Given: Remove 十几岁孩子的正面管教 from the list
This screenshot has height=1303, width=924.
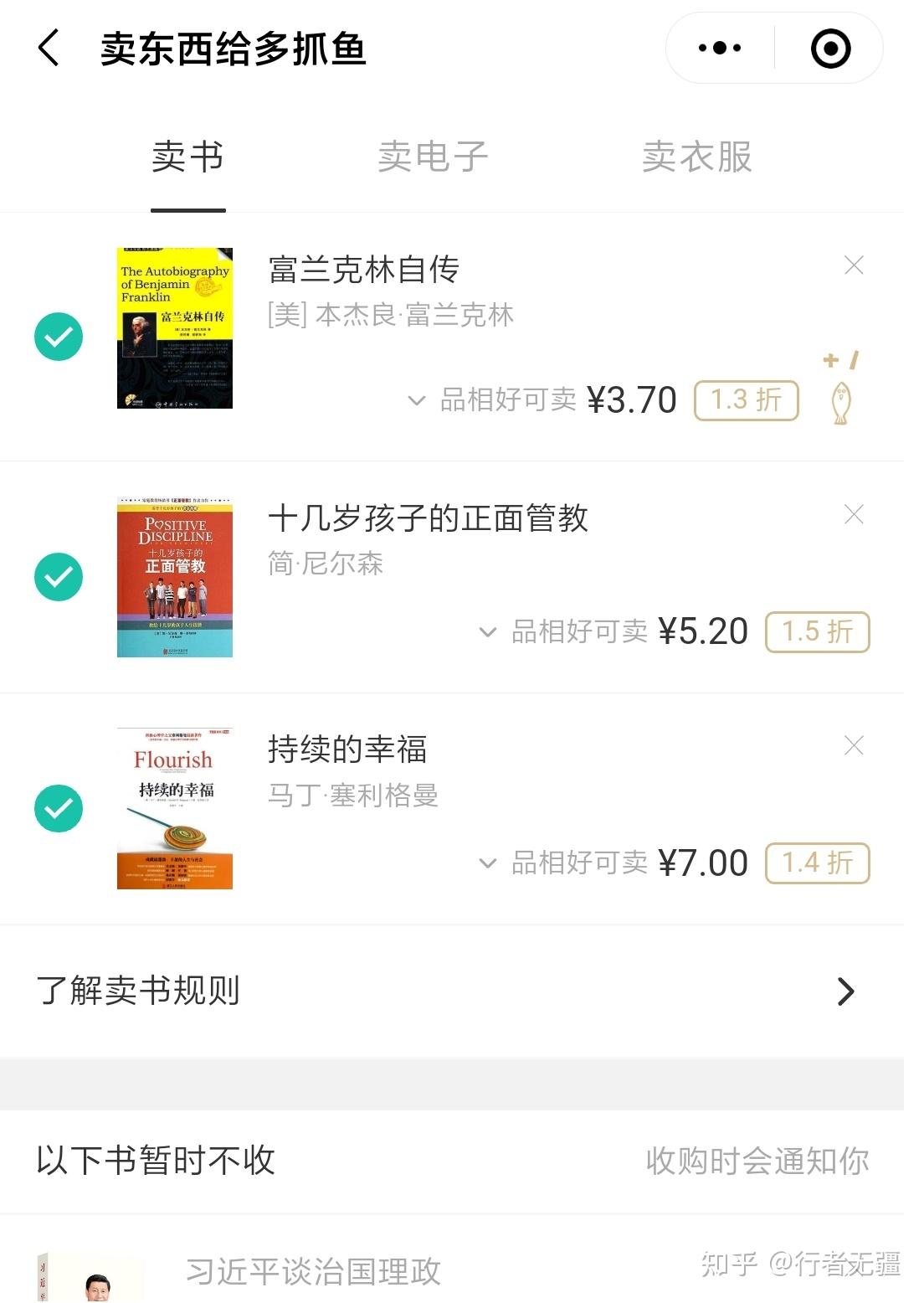Looking at the screenshot, I should coord(854,513).
